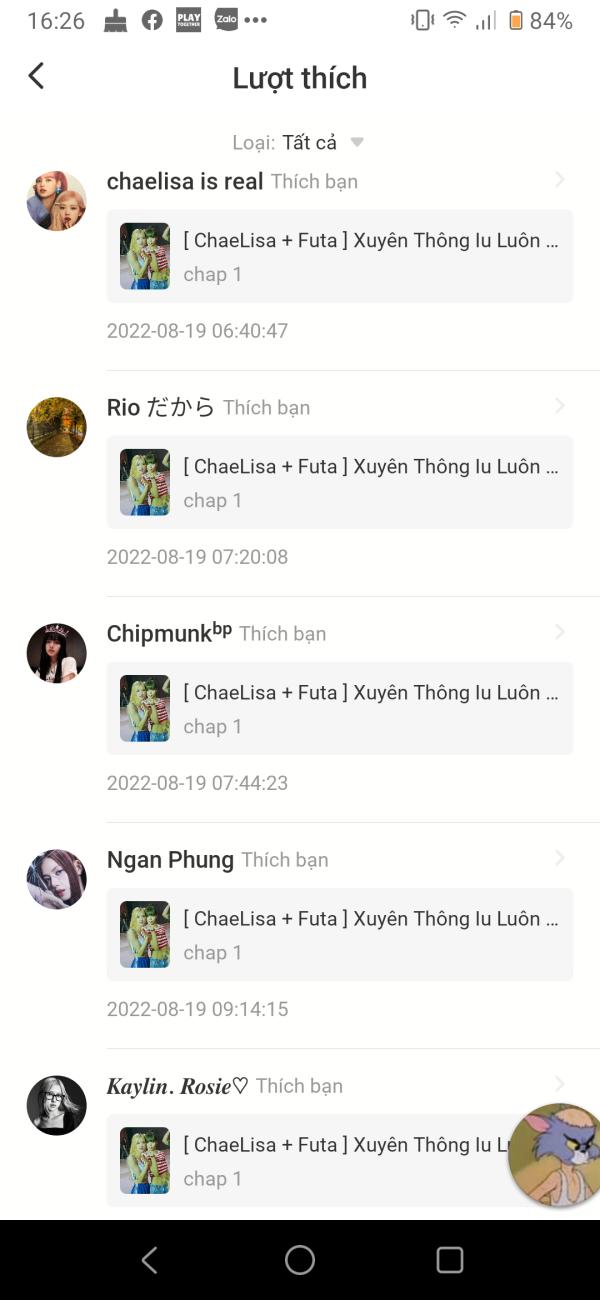Image resolution: width=600 pixels, height=1300 pixels.
Task: Tap Kaylin. Rosie's avatar
Action: coord(56,1105)
